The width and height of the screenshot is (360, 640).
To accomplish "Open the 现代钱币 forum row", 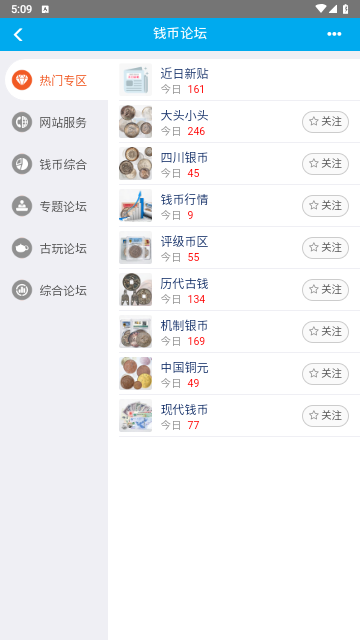I will click(239, 416).
